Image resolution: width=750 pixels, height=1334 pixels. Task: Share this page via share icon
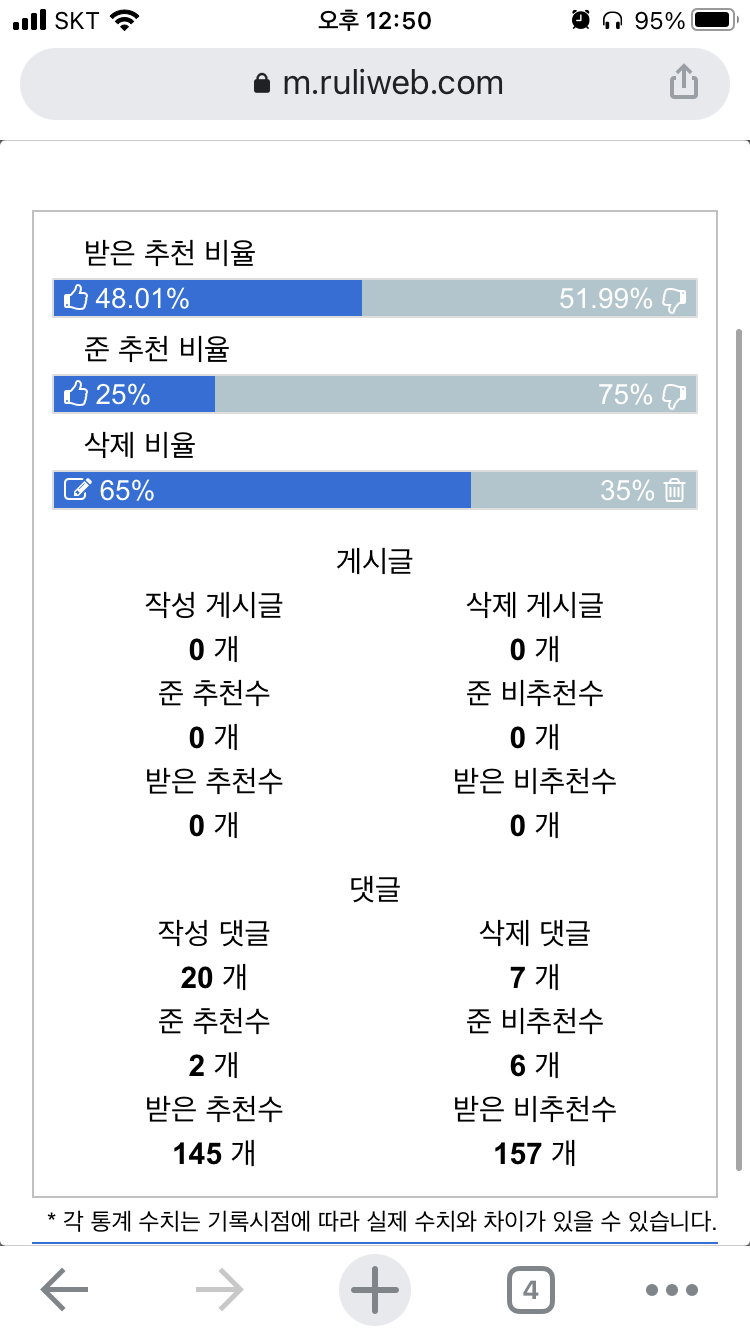point(683,83)
